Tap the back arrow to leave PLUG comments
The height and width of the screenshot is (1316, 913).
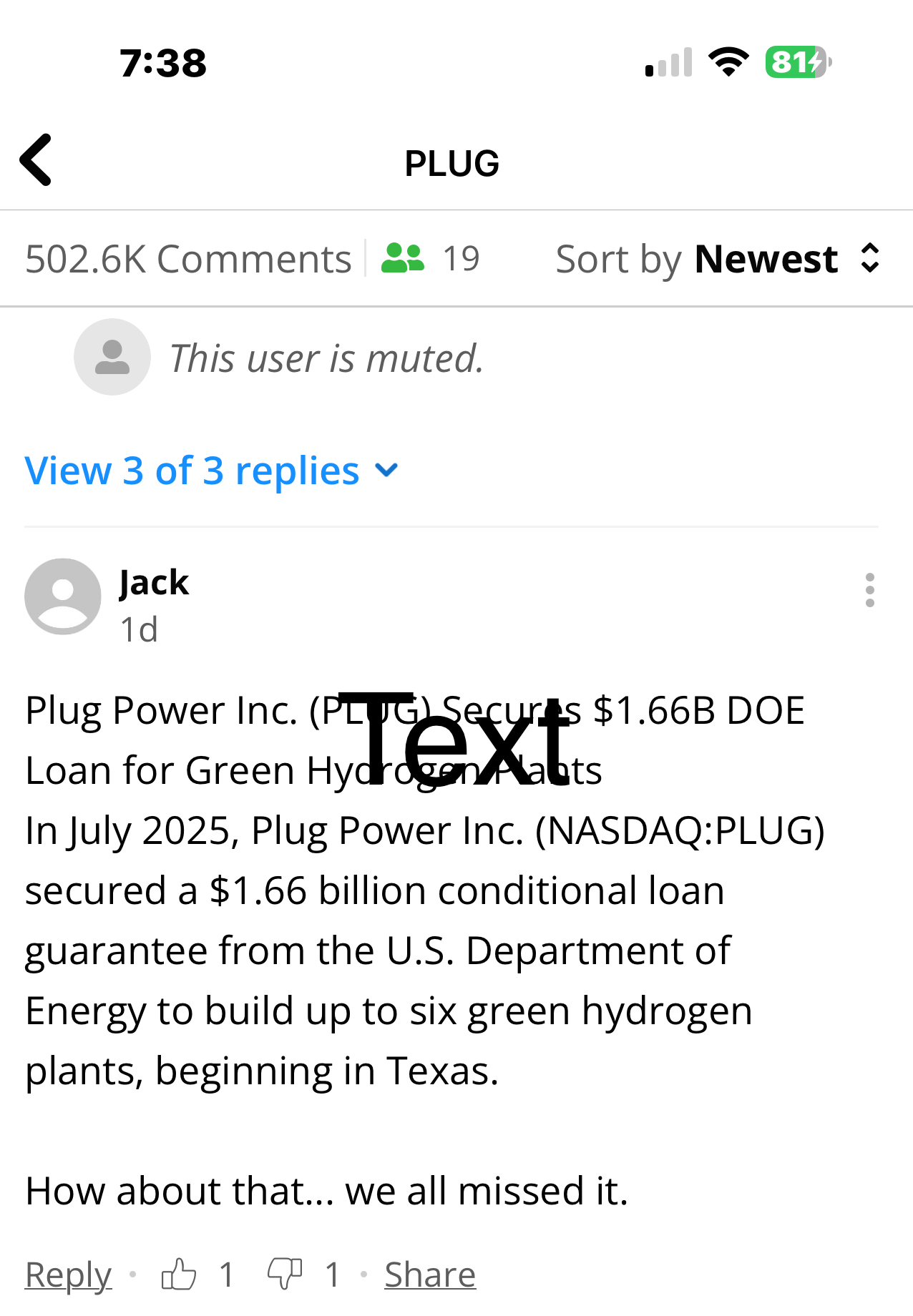37,160
